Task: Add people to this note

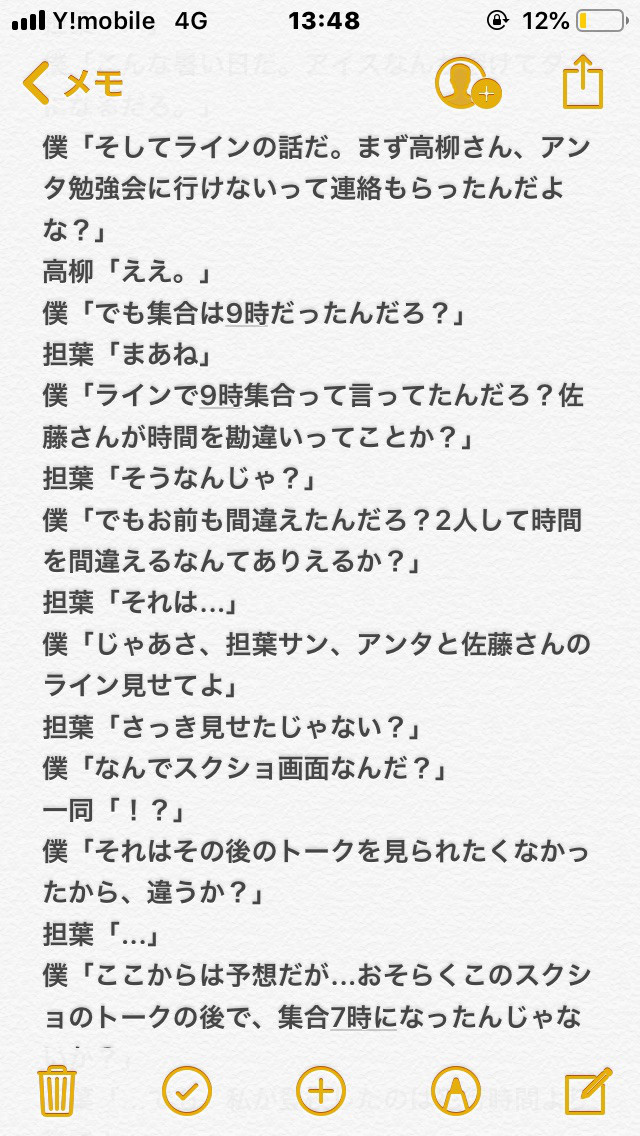Action: 467,83
